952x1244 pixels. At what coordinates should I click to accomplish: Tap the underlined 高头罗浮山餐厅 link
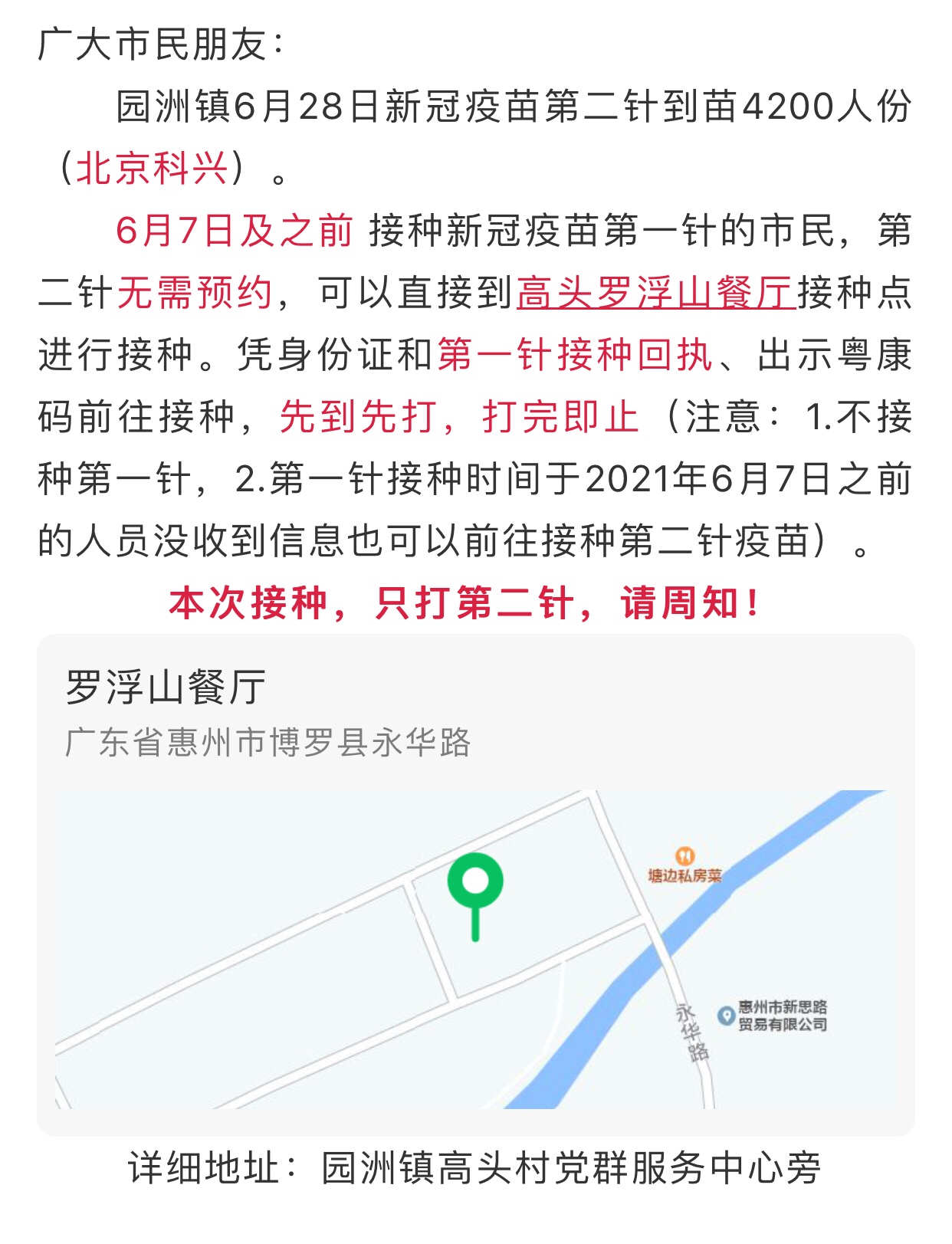[x=655, y=294]
